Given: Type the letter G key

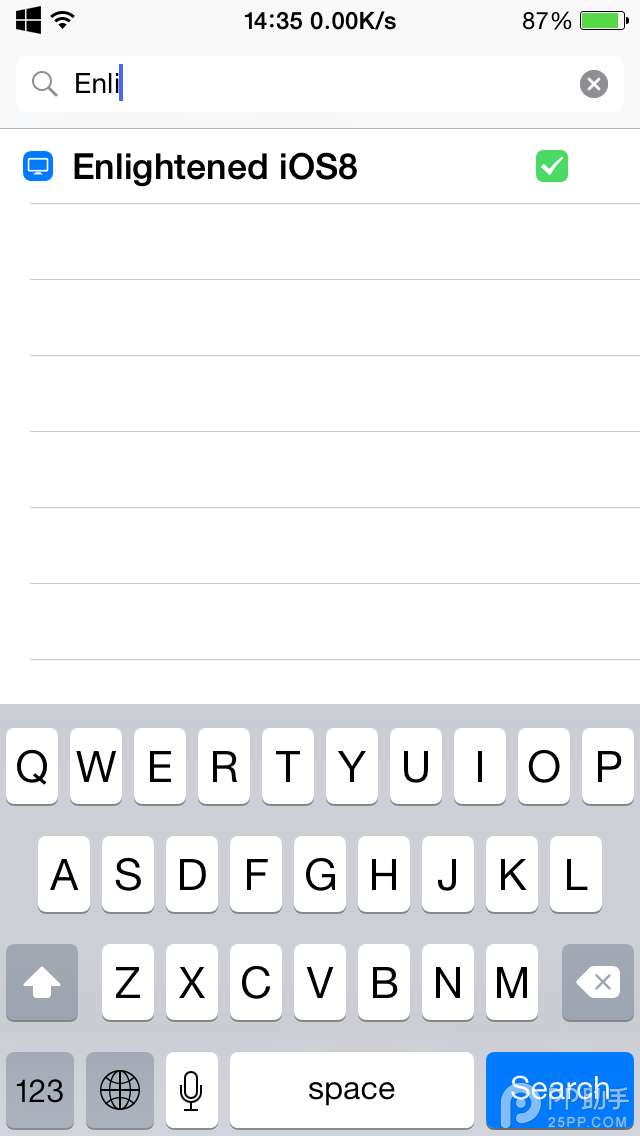Looking at the screenshot, I should [x=320, y=875].
